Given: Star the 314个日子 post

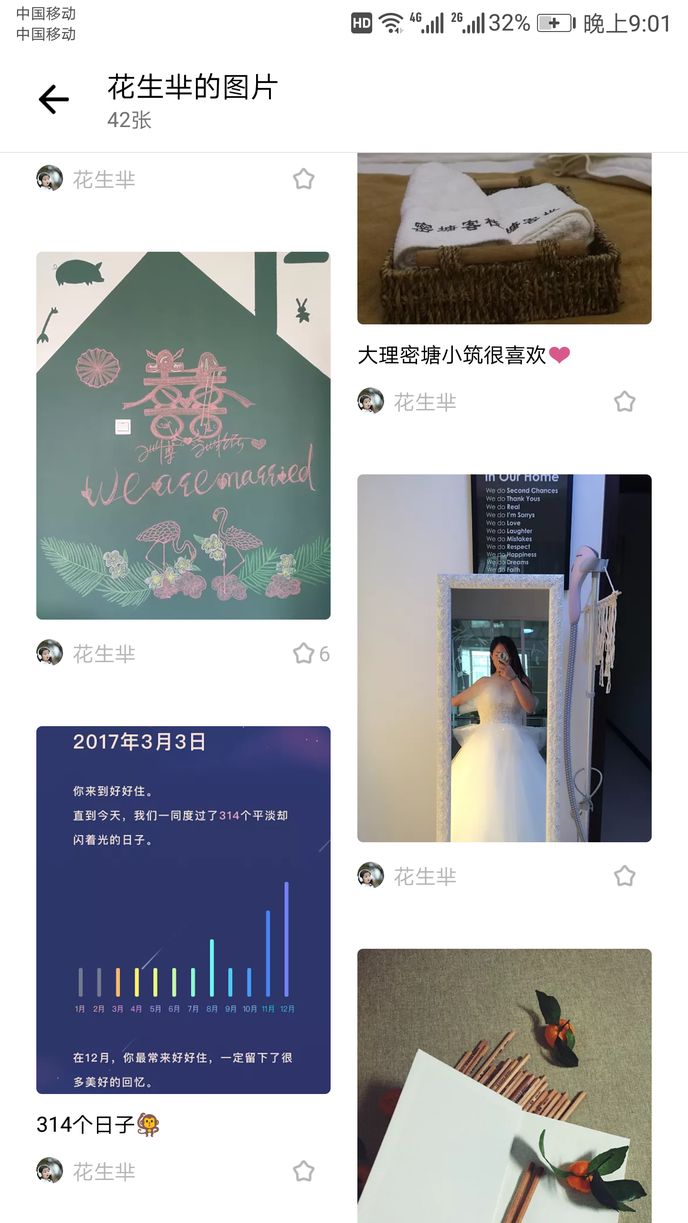Looking at the screenshot, I should click(x=304, y=1171).
